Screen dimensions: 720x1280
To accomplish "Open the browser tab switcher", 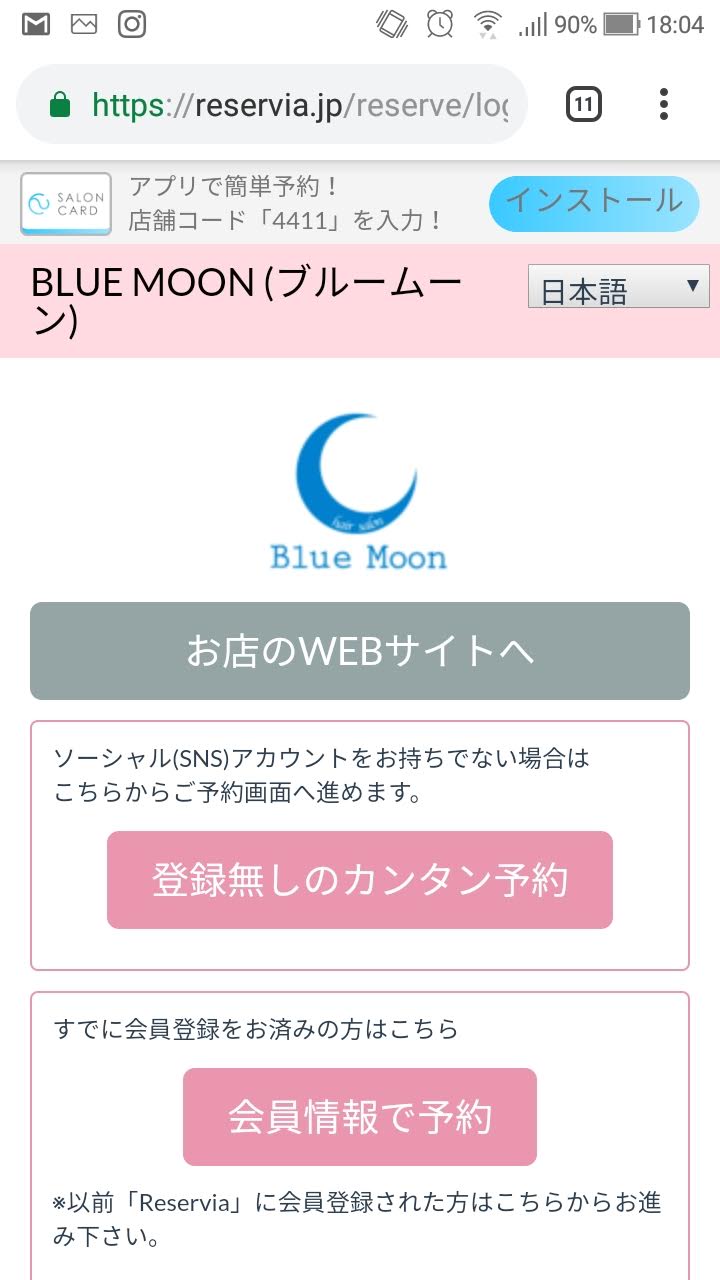I will [584, 104].
